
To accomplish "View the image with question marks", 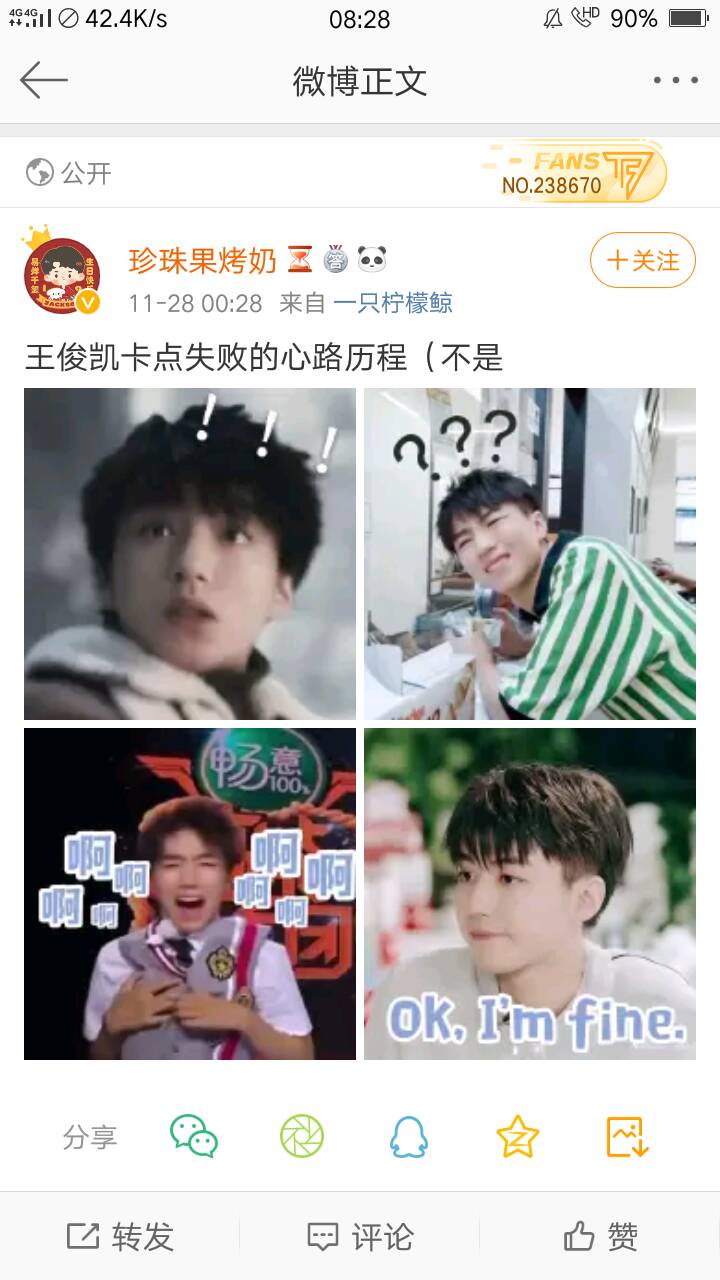I will pos(530,554).
